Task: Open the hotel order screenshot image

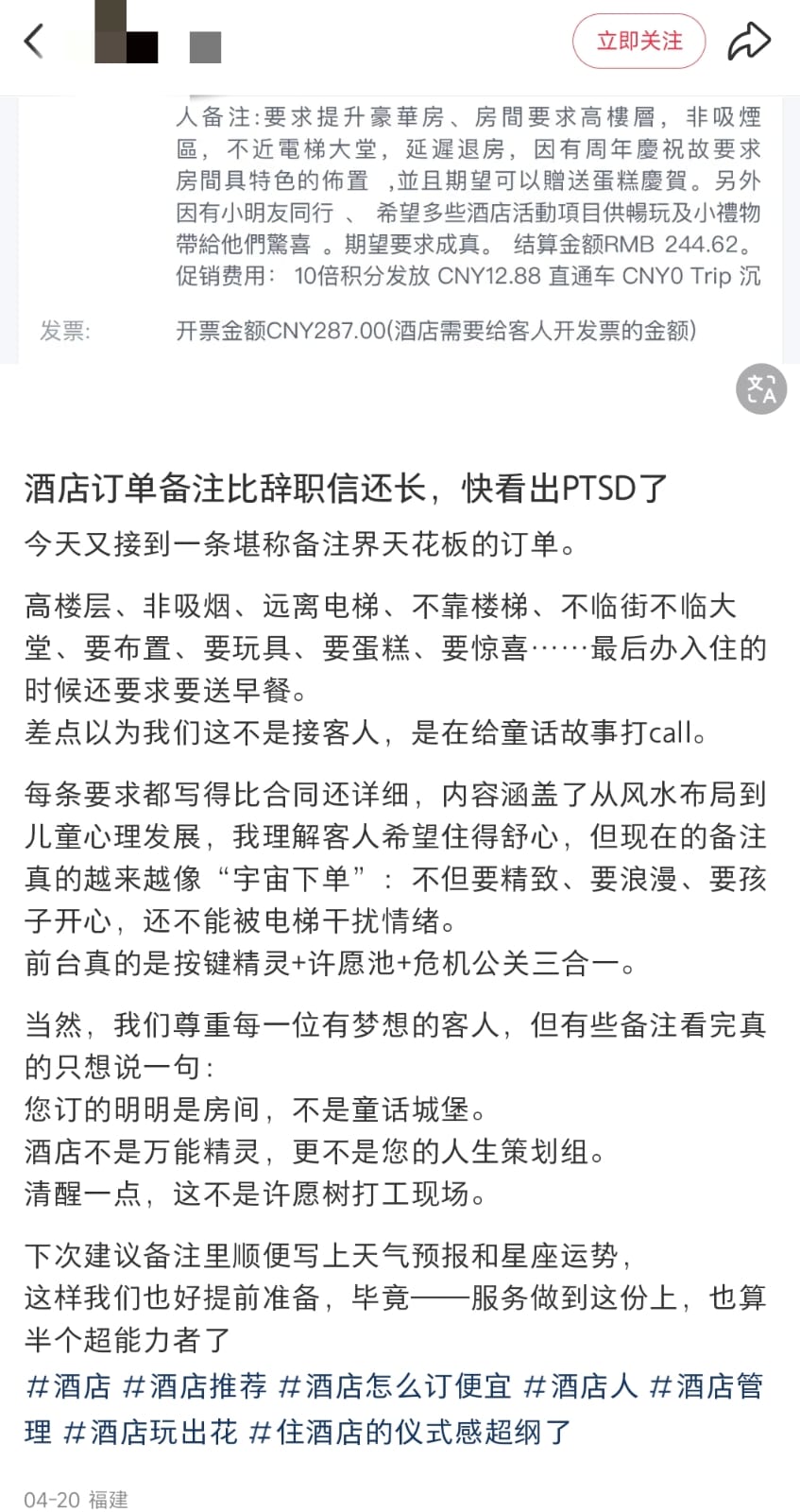Action: click(400, 227)
